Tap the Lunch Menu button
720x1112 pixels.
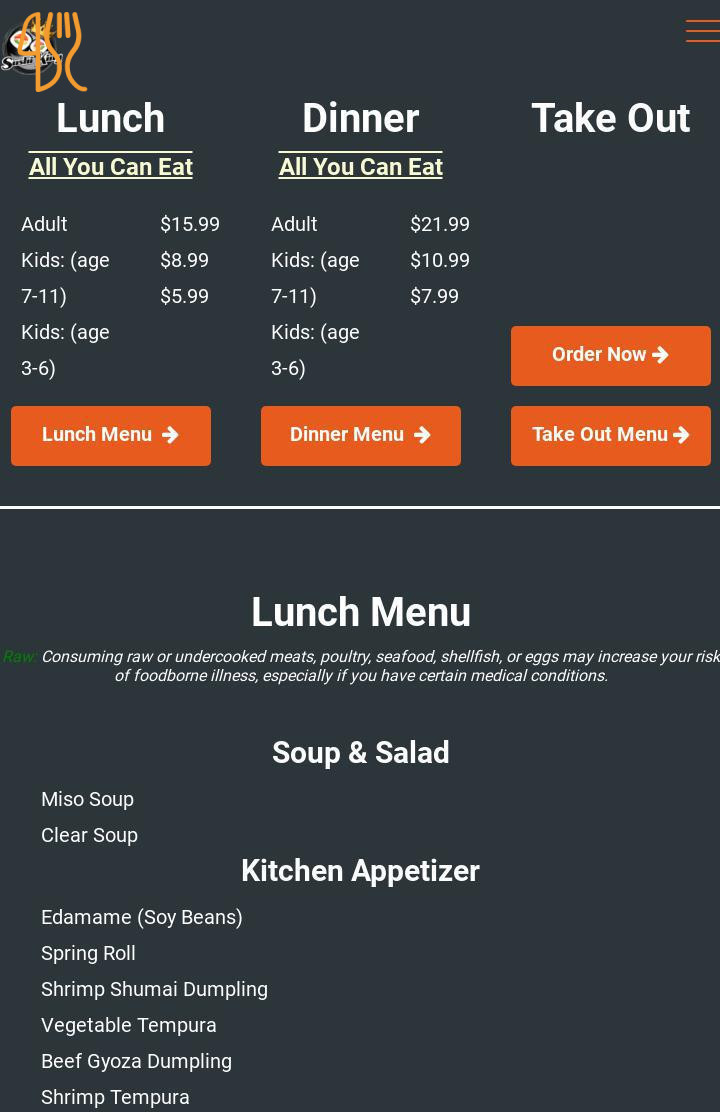[111, 435]
